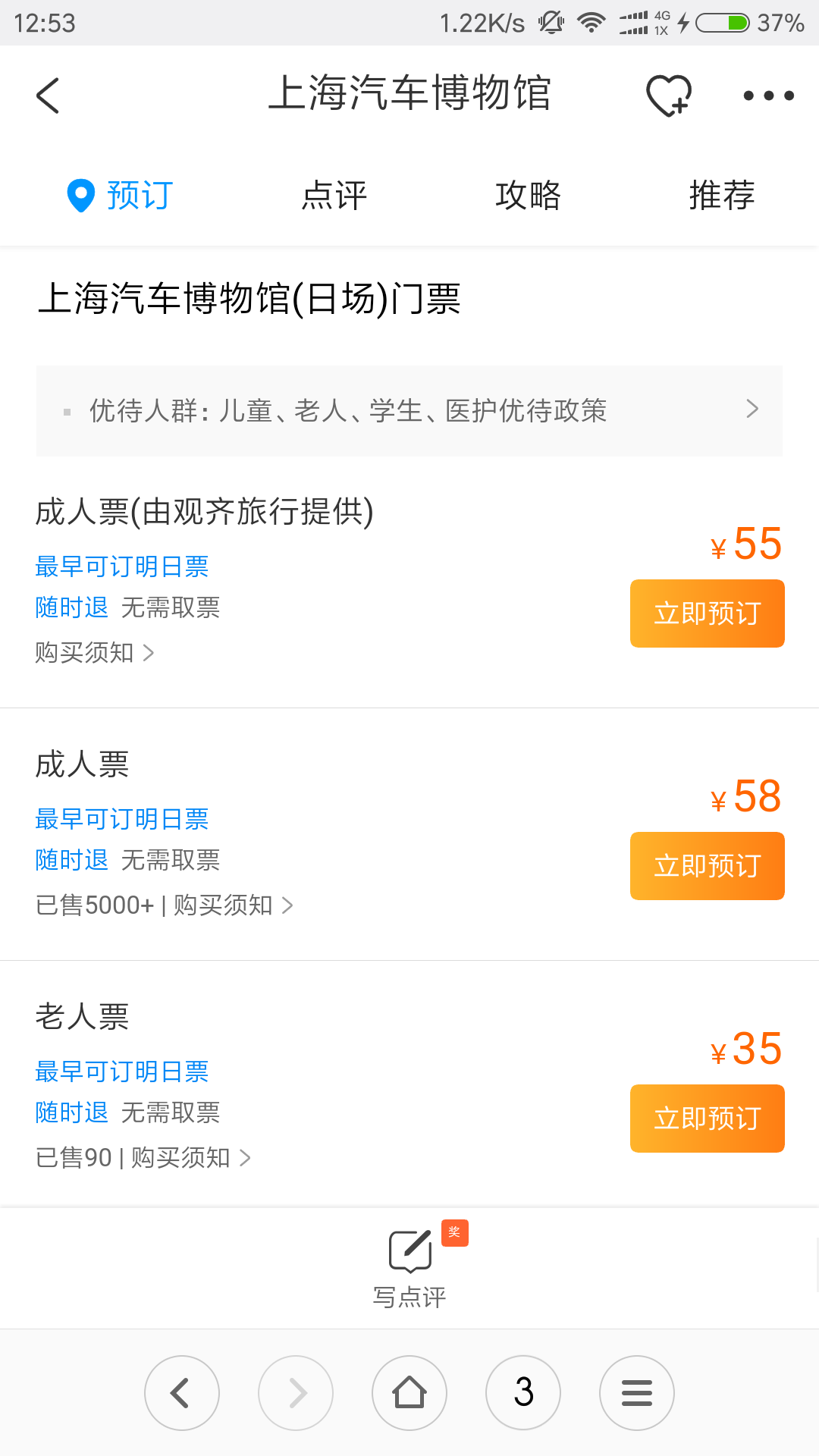Open 购买须知 for the 已售5000+ adult ticket
This screenshot has height=1456, width=819.
[234, 905]
